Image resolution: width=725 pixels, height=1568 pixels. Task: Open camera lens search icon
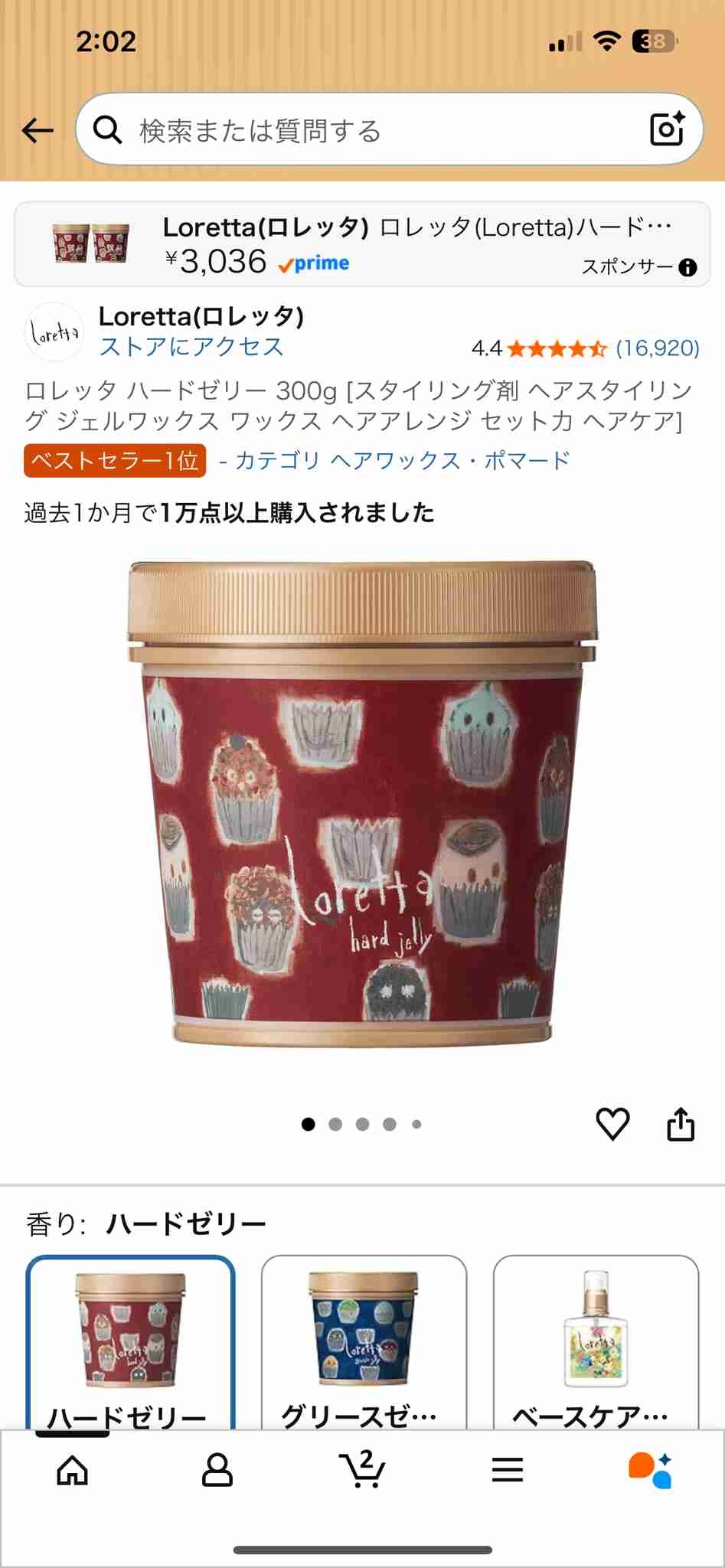click(666, 129)
